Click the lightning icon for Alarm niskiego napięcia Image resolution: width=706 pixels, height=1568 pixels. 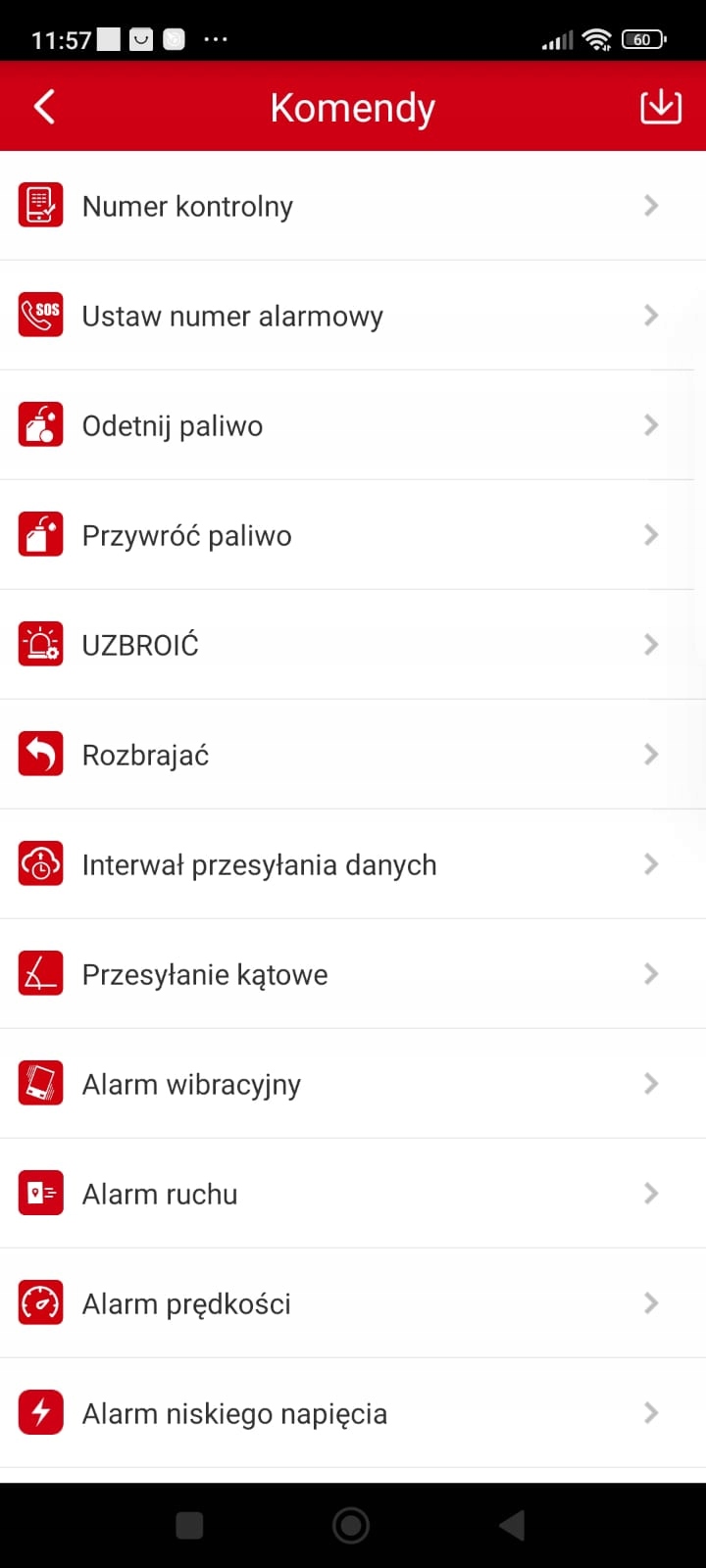[40, 1412]
